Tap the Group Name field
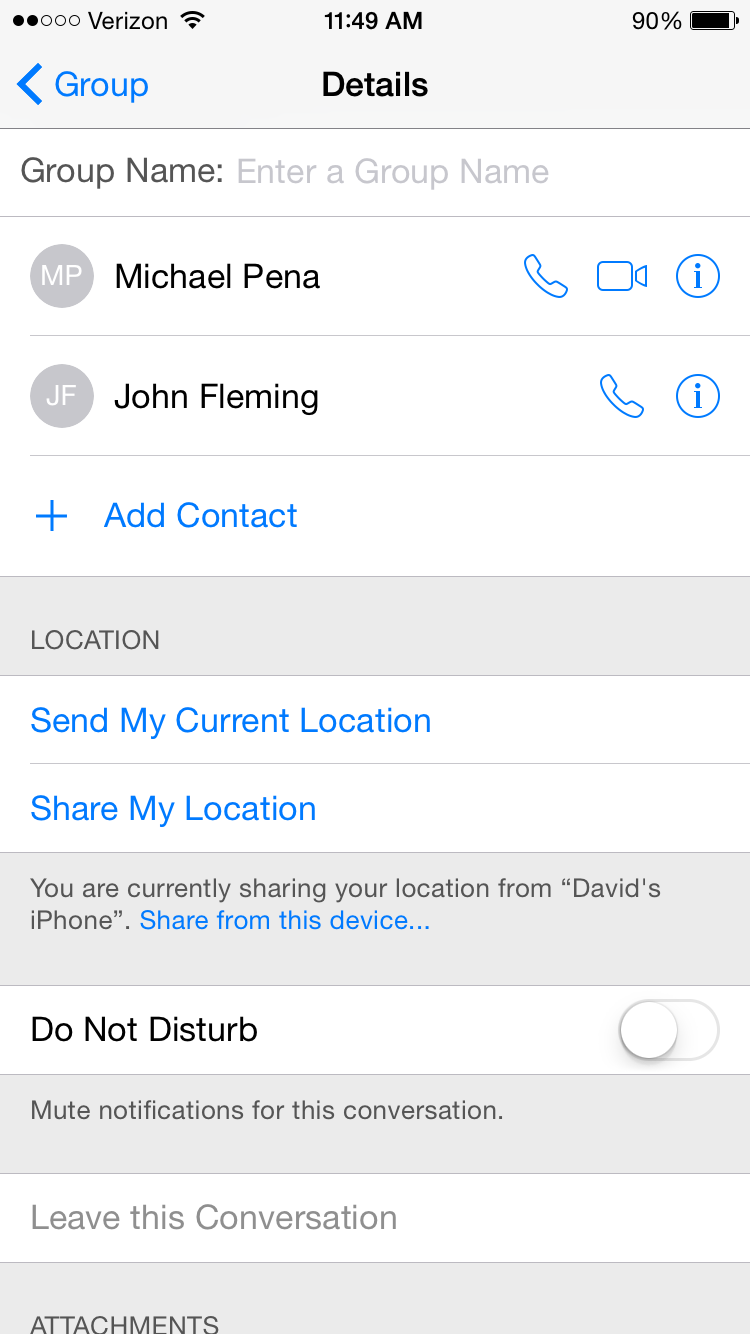Viewport: 750px width, 1334px height. (392, 172)
